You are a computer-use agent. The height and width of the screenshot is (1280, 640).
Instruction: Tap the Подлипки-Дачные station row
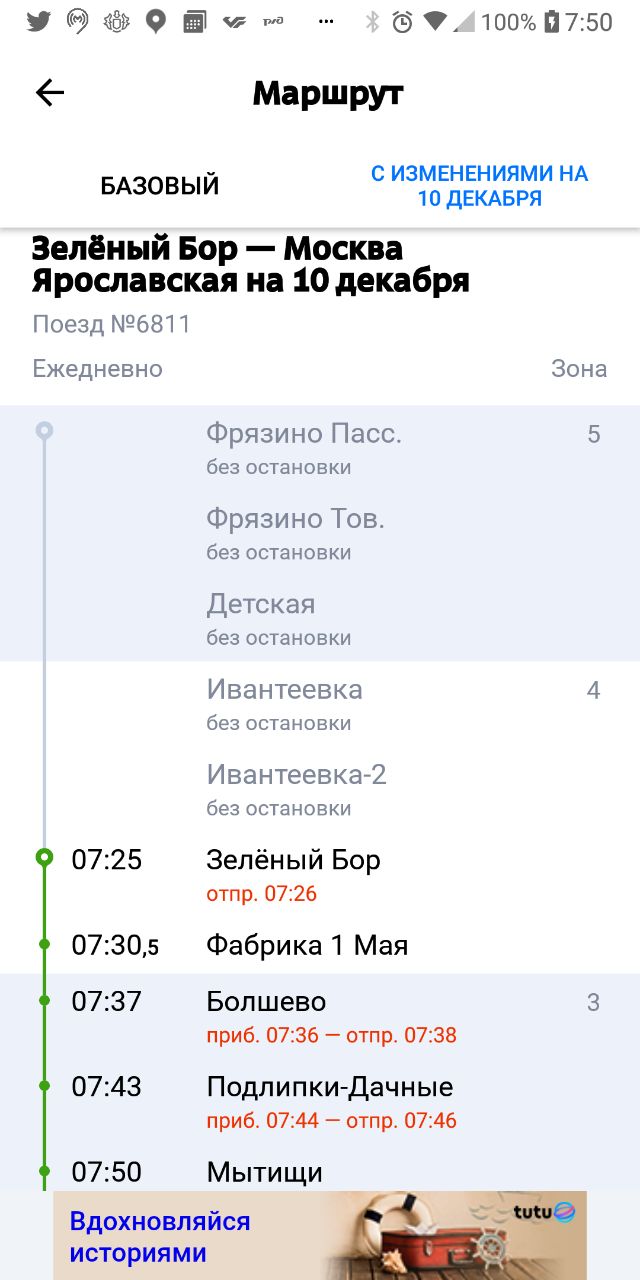click(320, 1102)
